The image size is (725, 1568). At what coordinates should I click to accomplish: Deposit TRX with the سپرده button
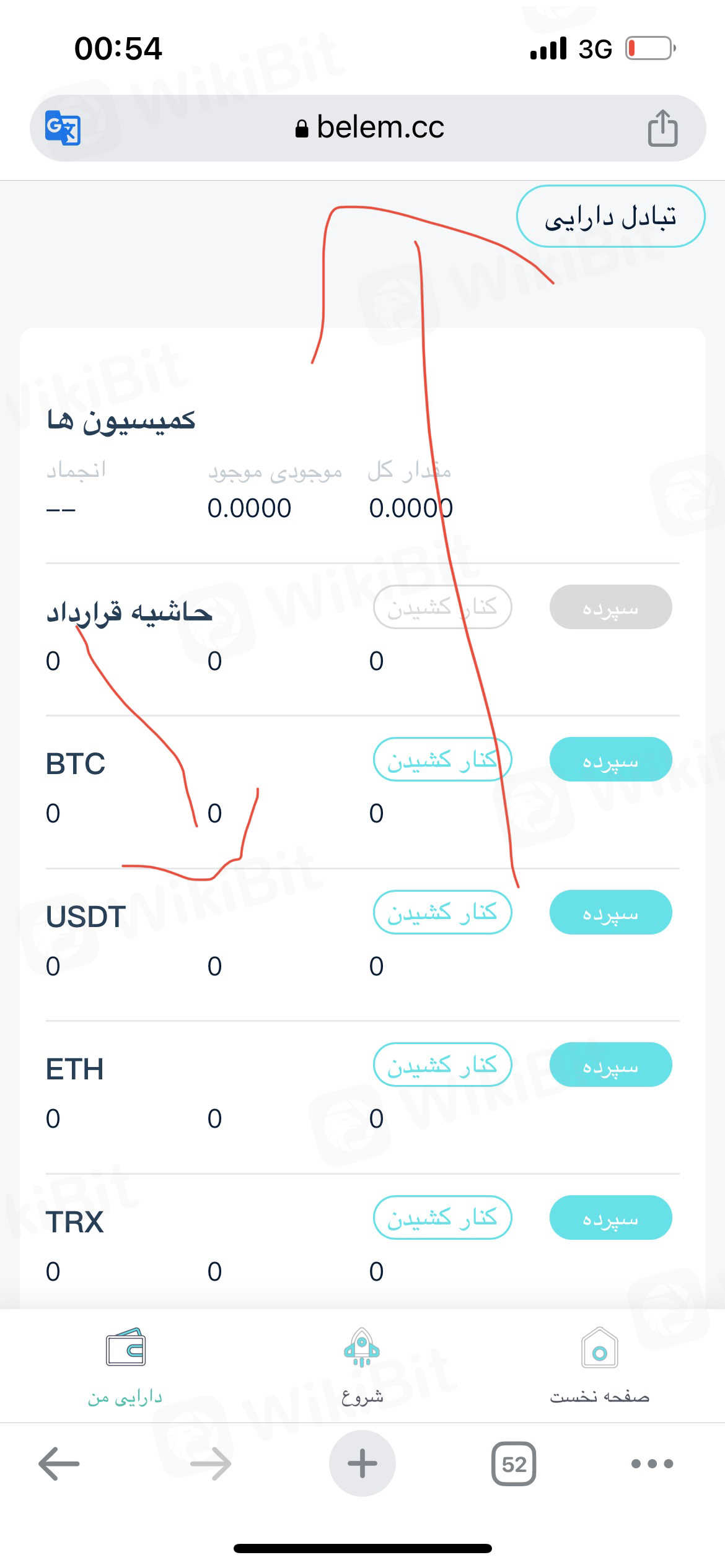coord(610,1217)
